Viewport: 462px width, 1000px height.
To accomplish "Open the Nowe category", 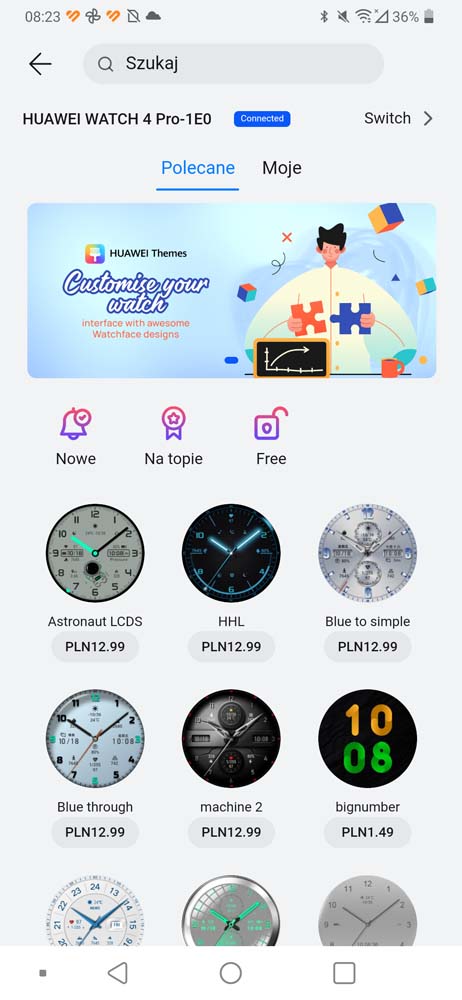I will [x=76, y=437].
